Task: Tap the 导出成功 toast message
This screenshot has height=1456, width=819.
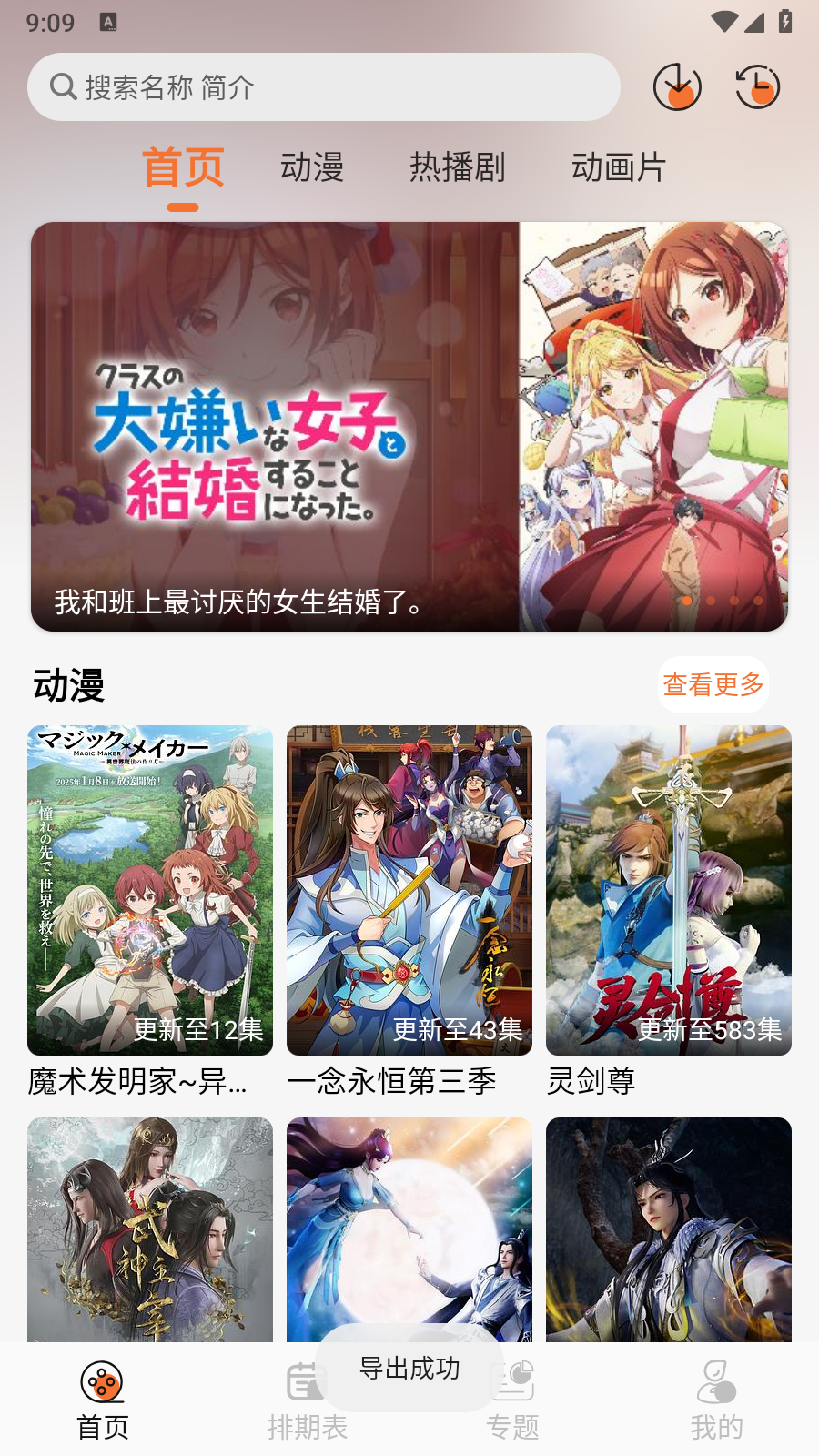Action: (409, 1370)
